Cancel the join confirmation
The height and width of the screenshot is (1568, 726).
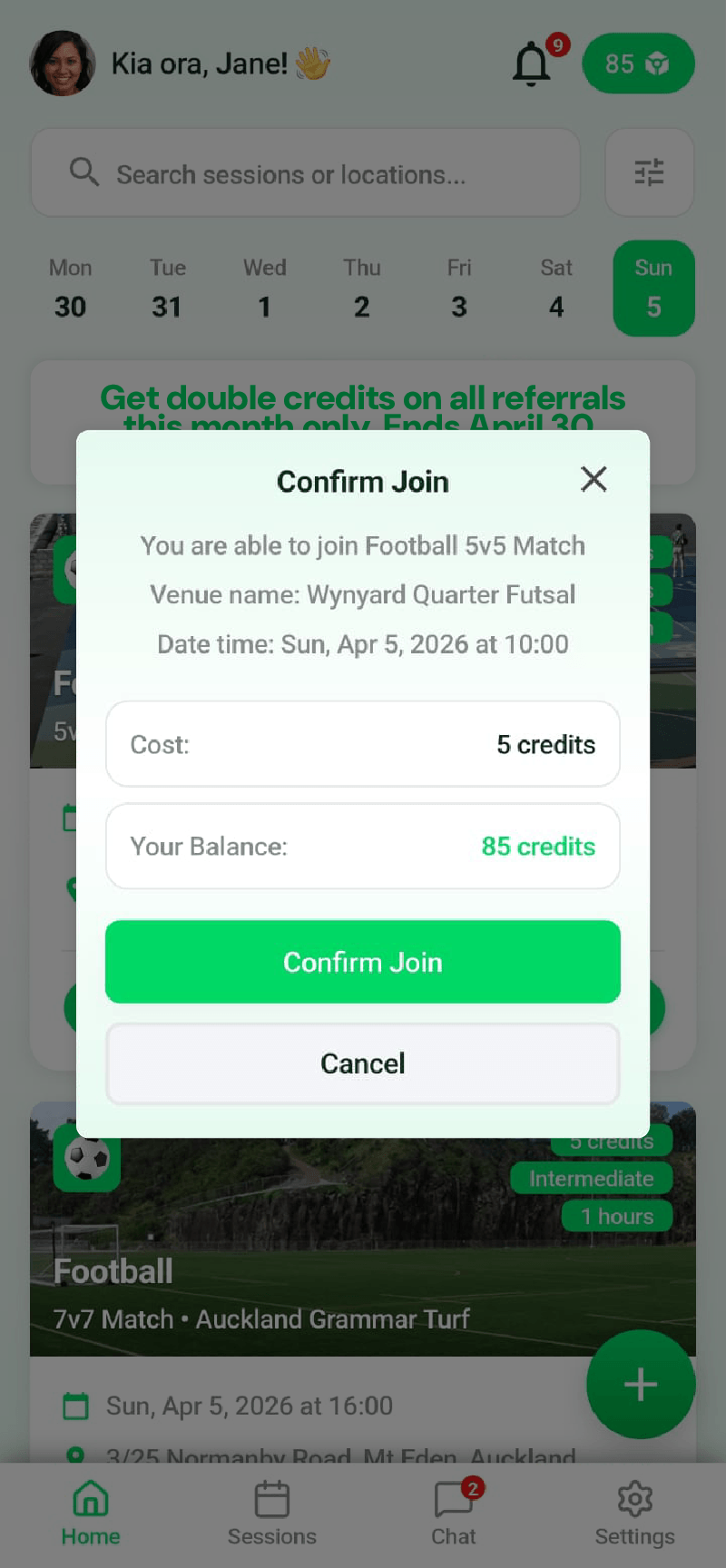pos(363,1063)
